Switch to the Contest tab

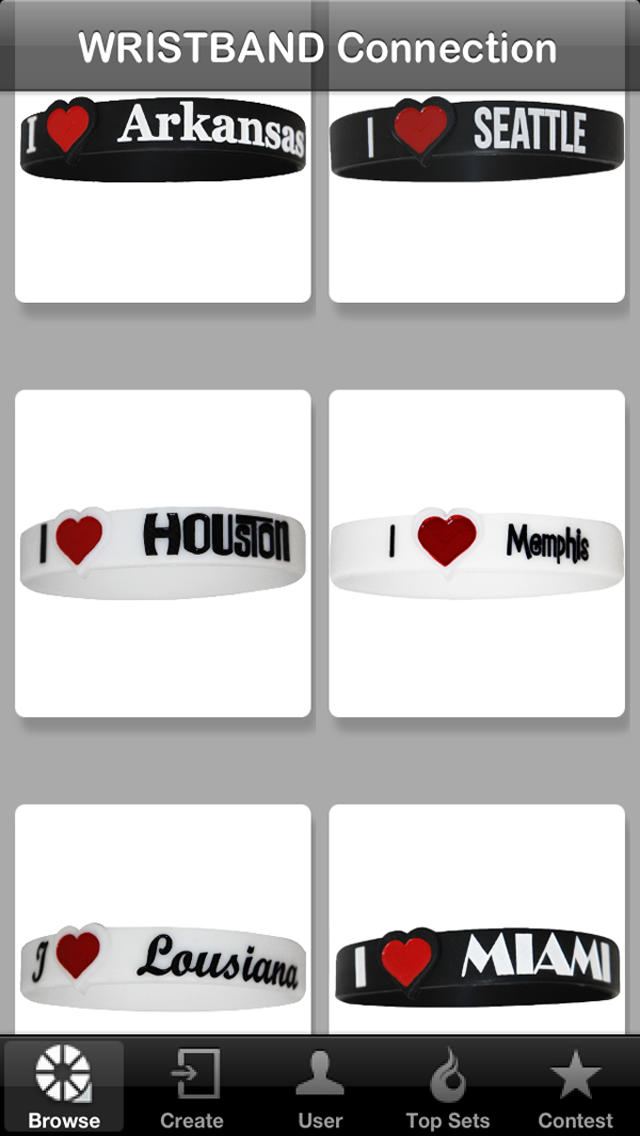point(576,1086)
